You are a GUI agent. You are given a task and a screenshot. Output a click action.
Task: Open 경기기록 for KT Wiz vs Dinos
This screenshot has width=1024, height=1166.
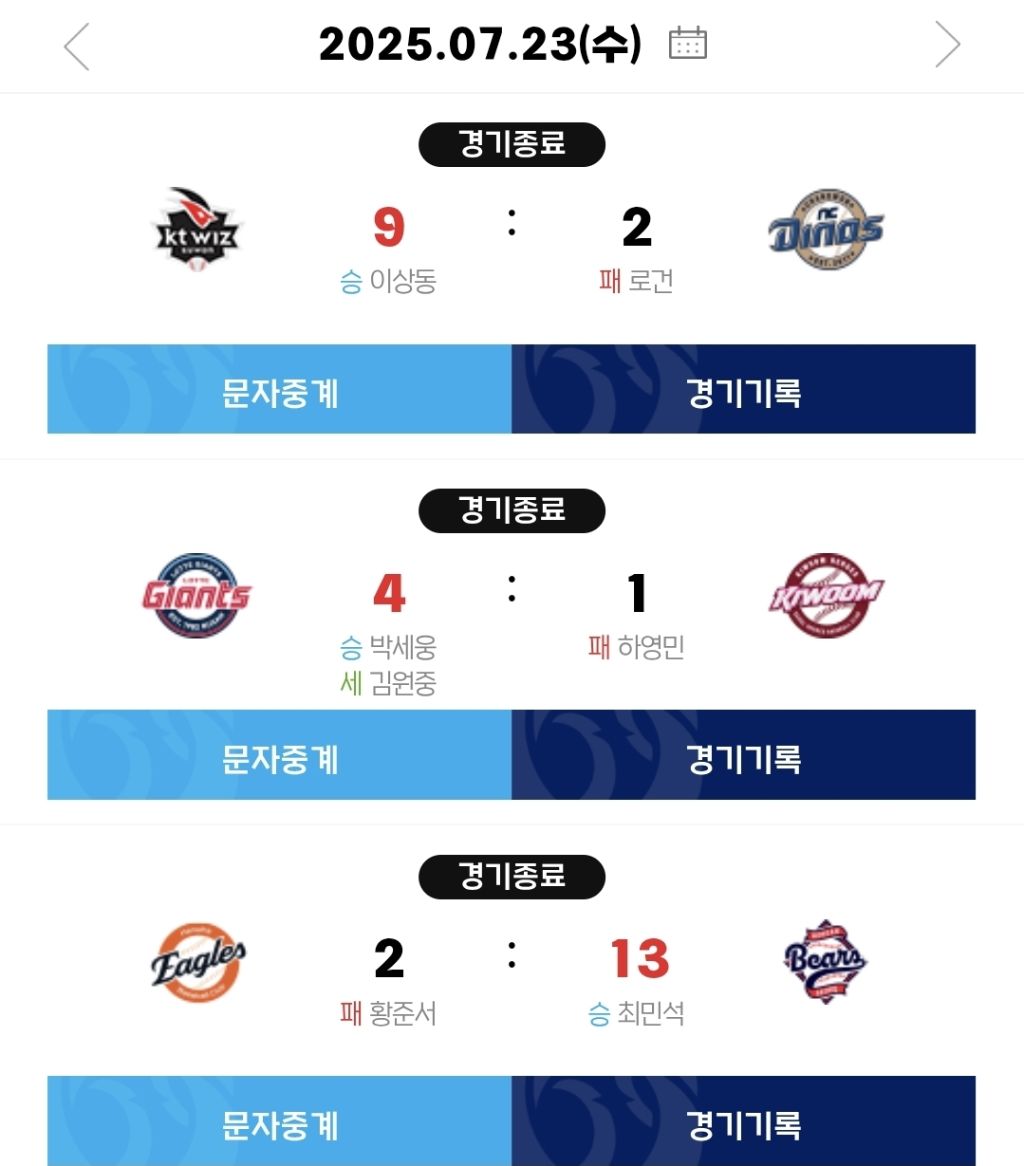coord(743,391)
